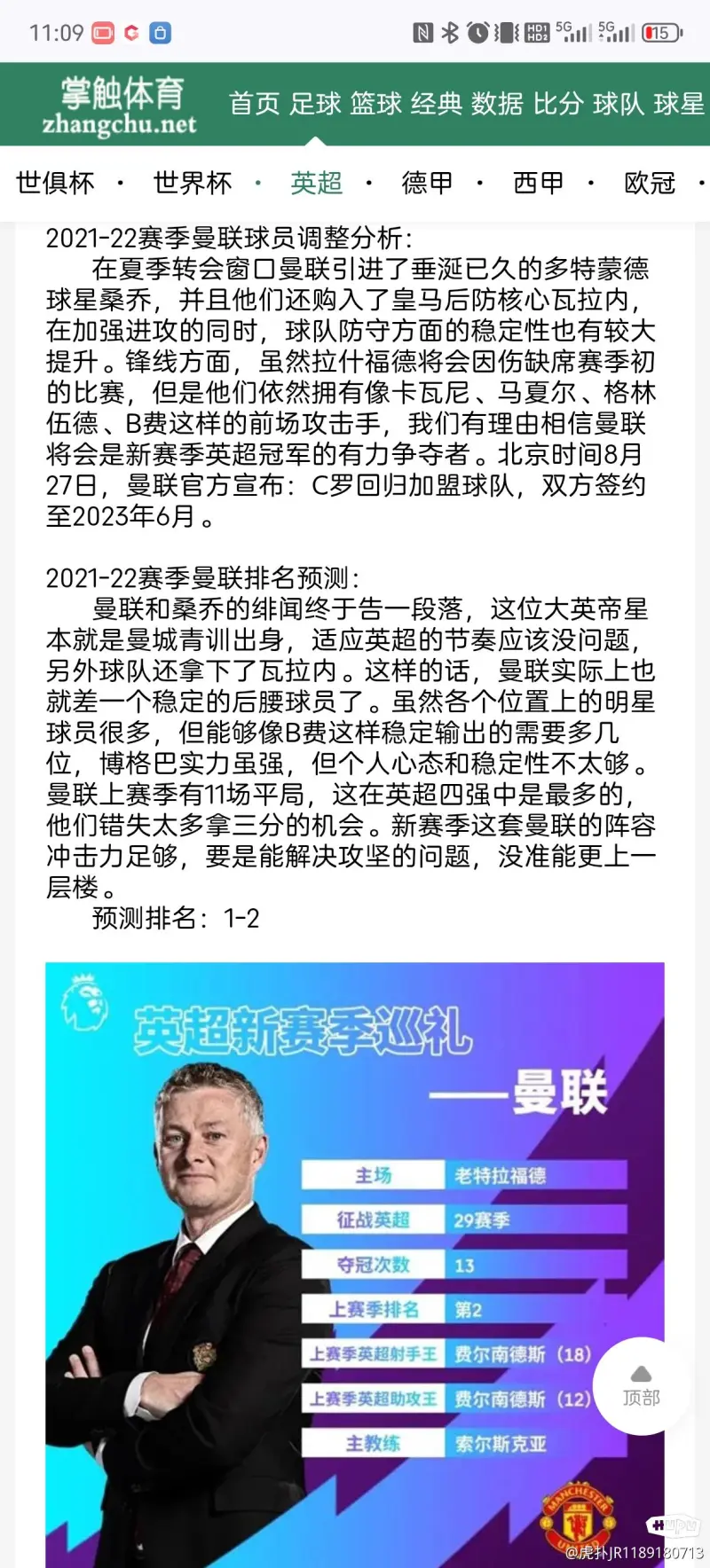Open the 欧冠 sub-tab
The height and width of the screenshot is (1568, 710).
pyautogui.click(x=650, y=183)
